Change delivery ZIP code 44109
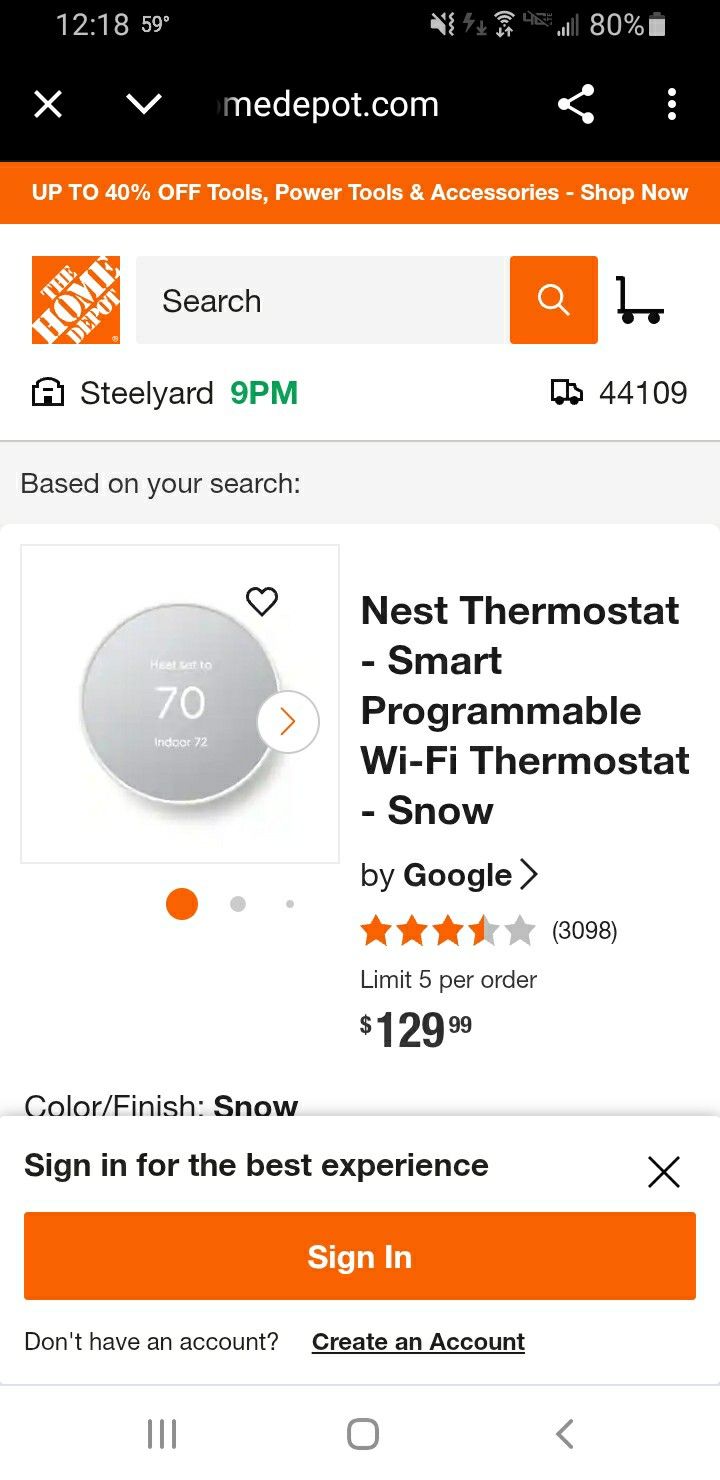720x1480 pixels. pyautogui.click(x=620, y=393)
